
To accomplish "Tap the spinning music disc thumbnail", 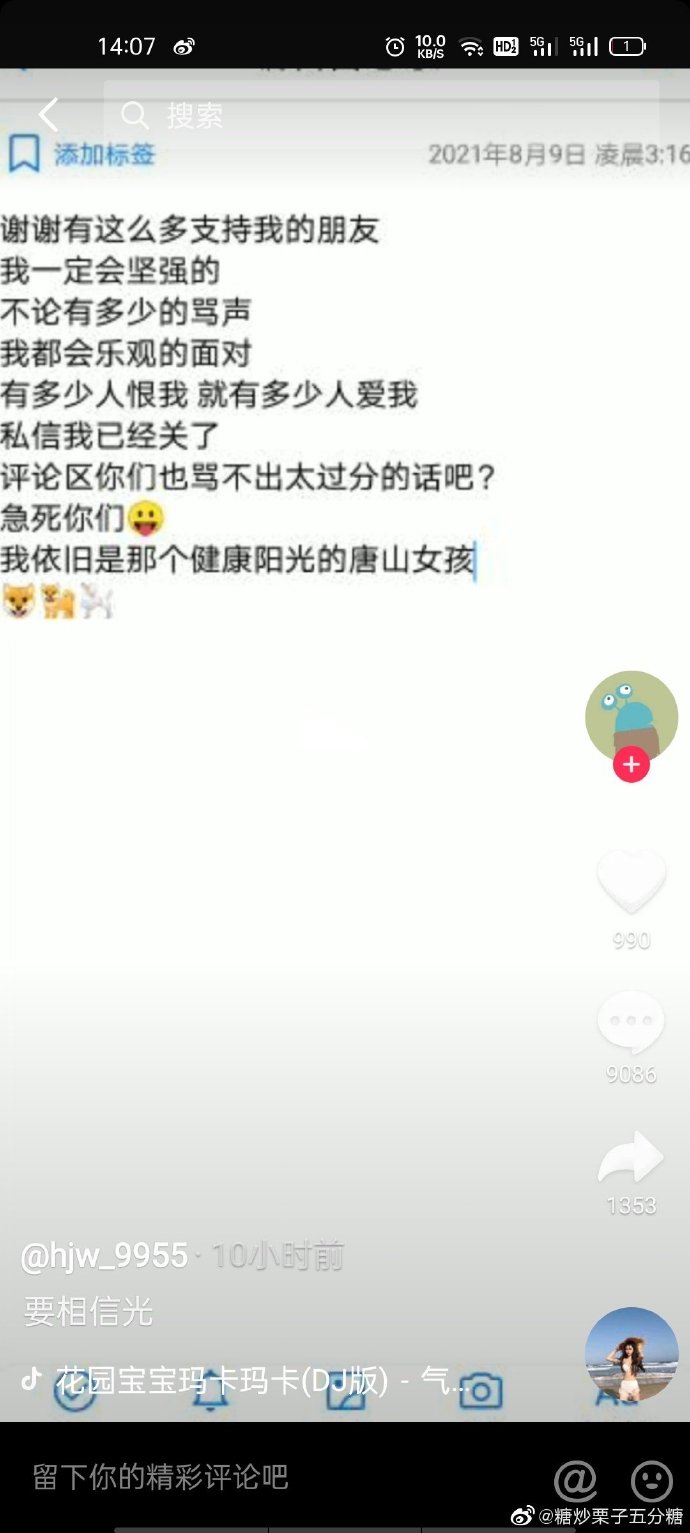I will coord(631,1354).
